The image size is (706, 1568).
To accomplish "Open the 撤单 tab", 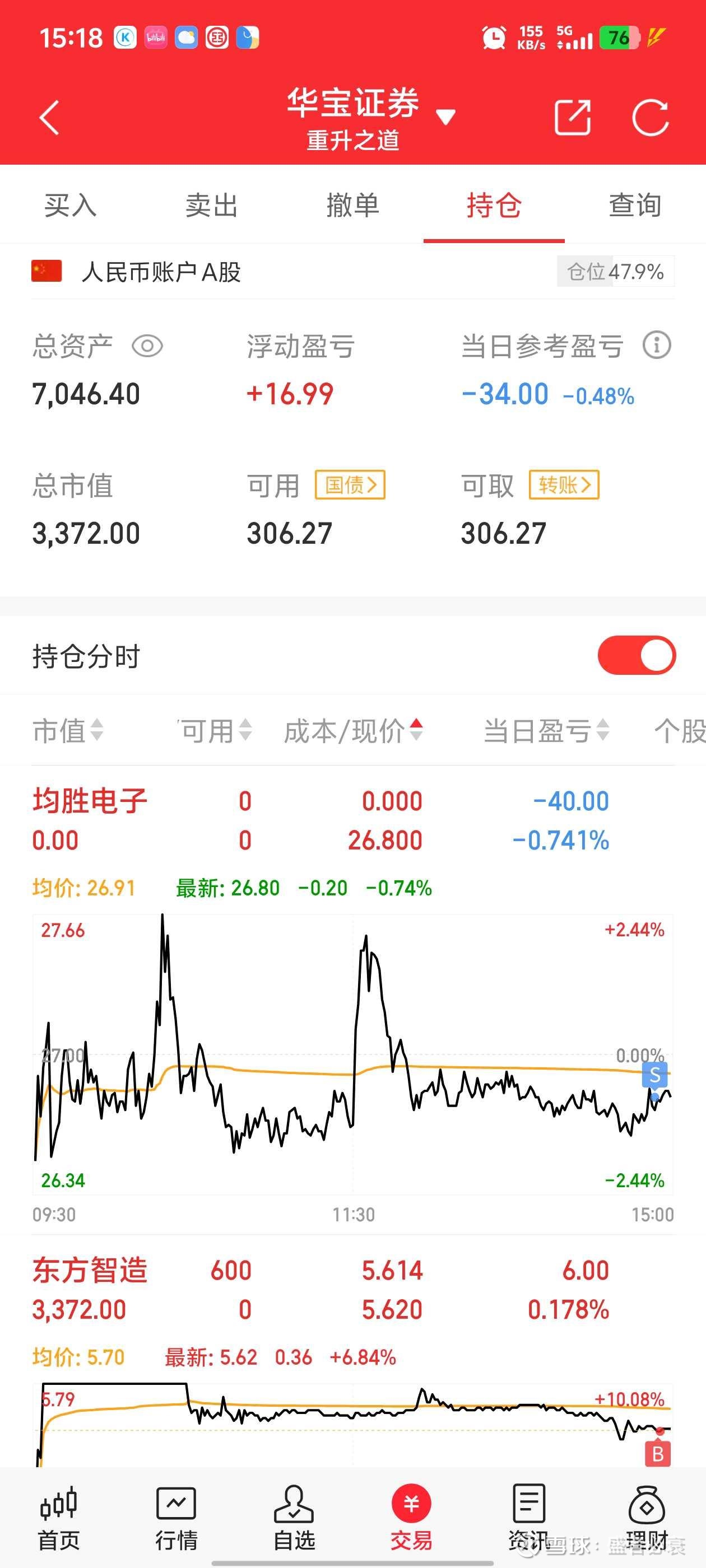I will coord(352,205).
